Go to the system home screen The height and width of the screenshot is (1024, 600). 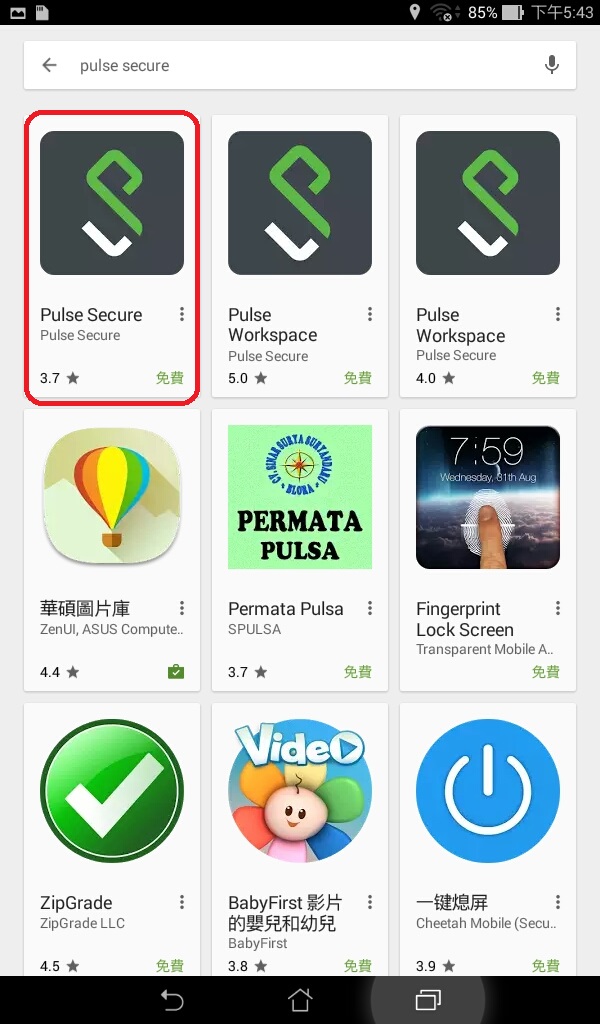tap(300, 999)
